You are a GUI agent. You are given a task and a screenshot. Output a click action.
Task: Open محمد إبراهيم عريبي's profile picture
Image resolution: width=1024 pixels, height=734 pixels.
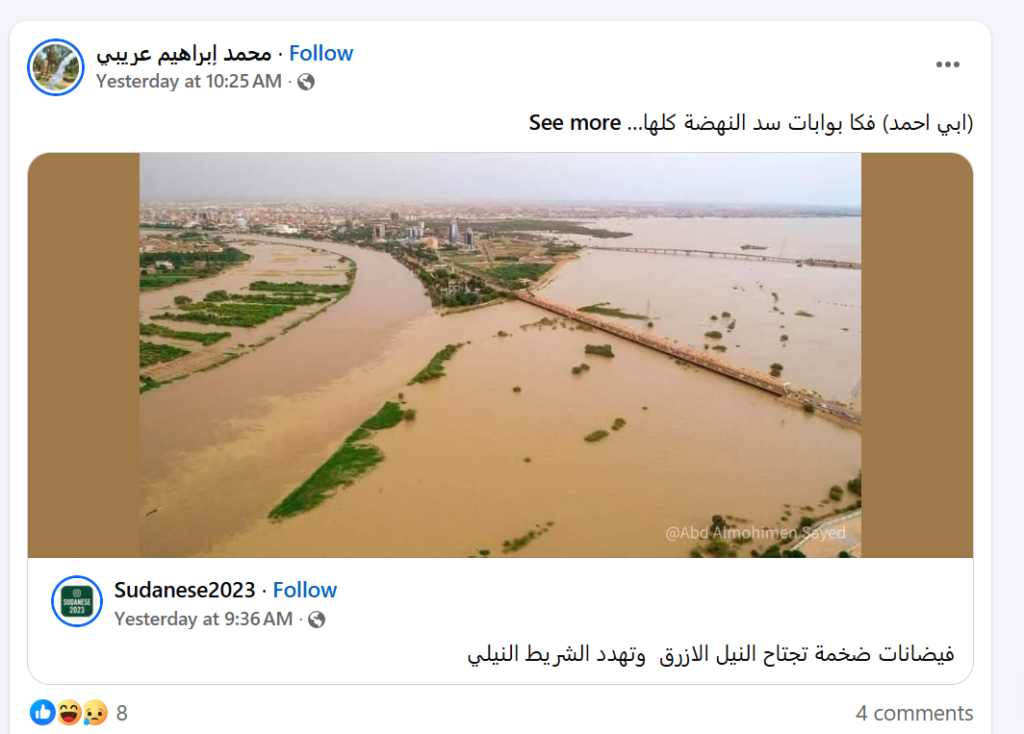tap(56, 67)
